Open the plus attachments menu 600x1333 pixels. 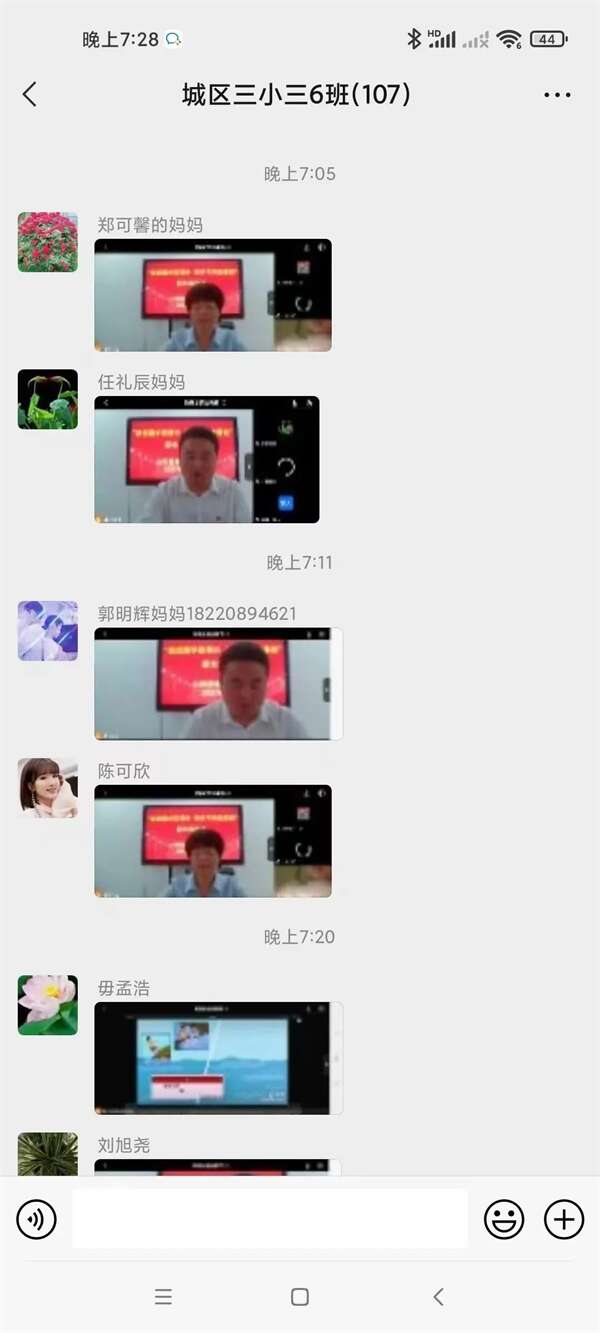click(564, 1219)
